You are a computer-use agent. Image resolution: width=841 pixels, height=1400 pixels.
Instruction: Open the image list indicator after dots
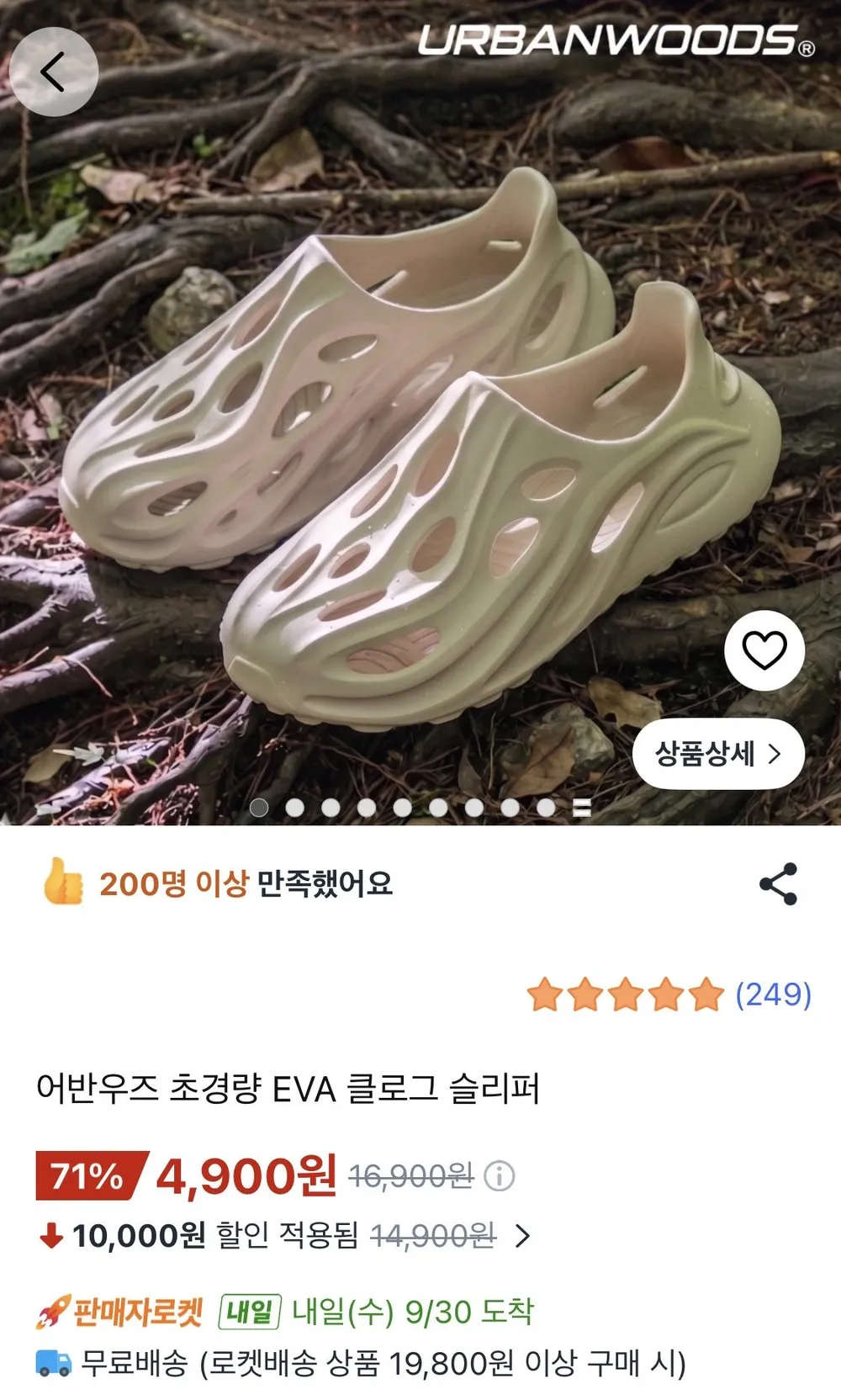(582, 808)
